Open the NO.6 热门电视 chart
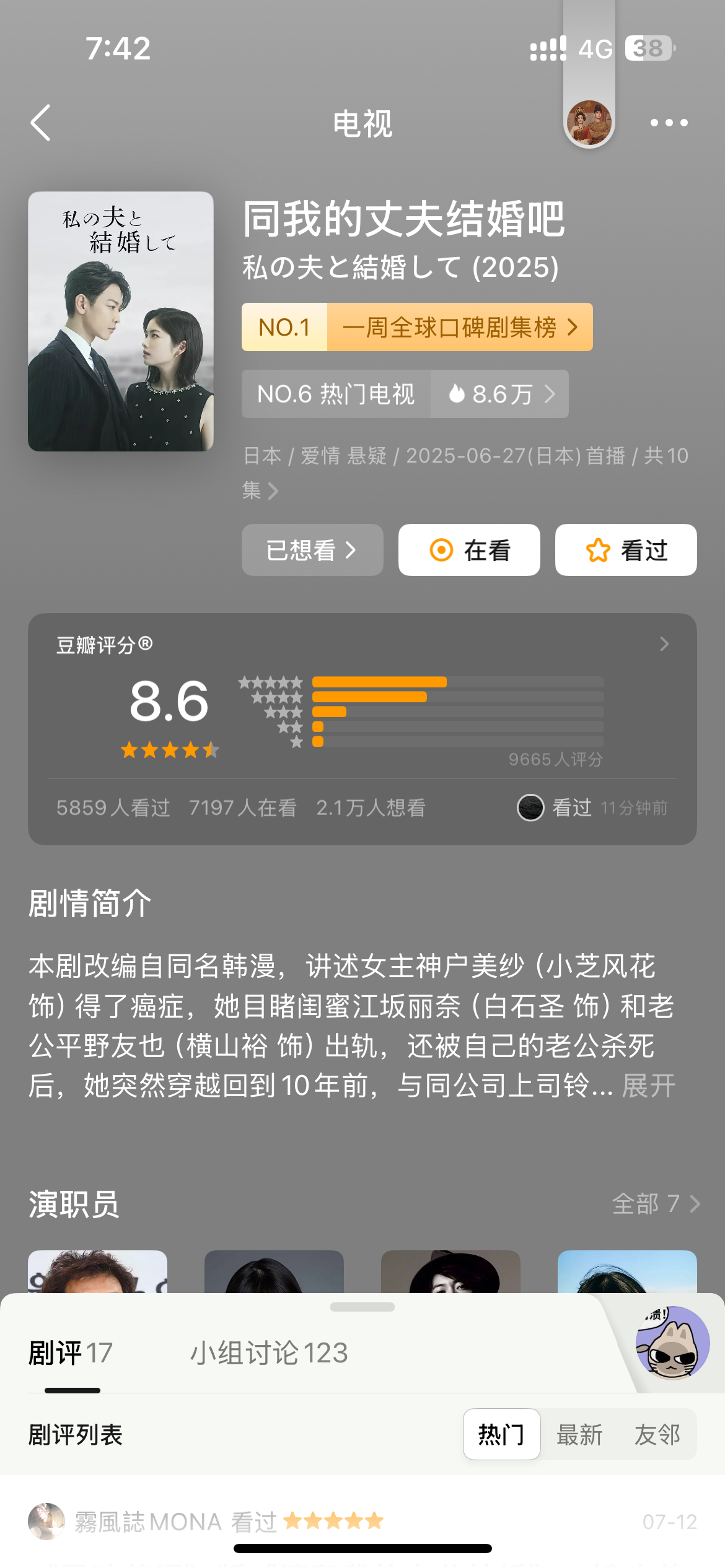The height and width of the screenshot is (1568, 725). [x=336, y=394]
